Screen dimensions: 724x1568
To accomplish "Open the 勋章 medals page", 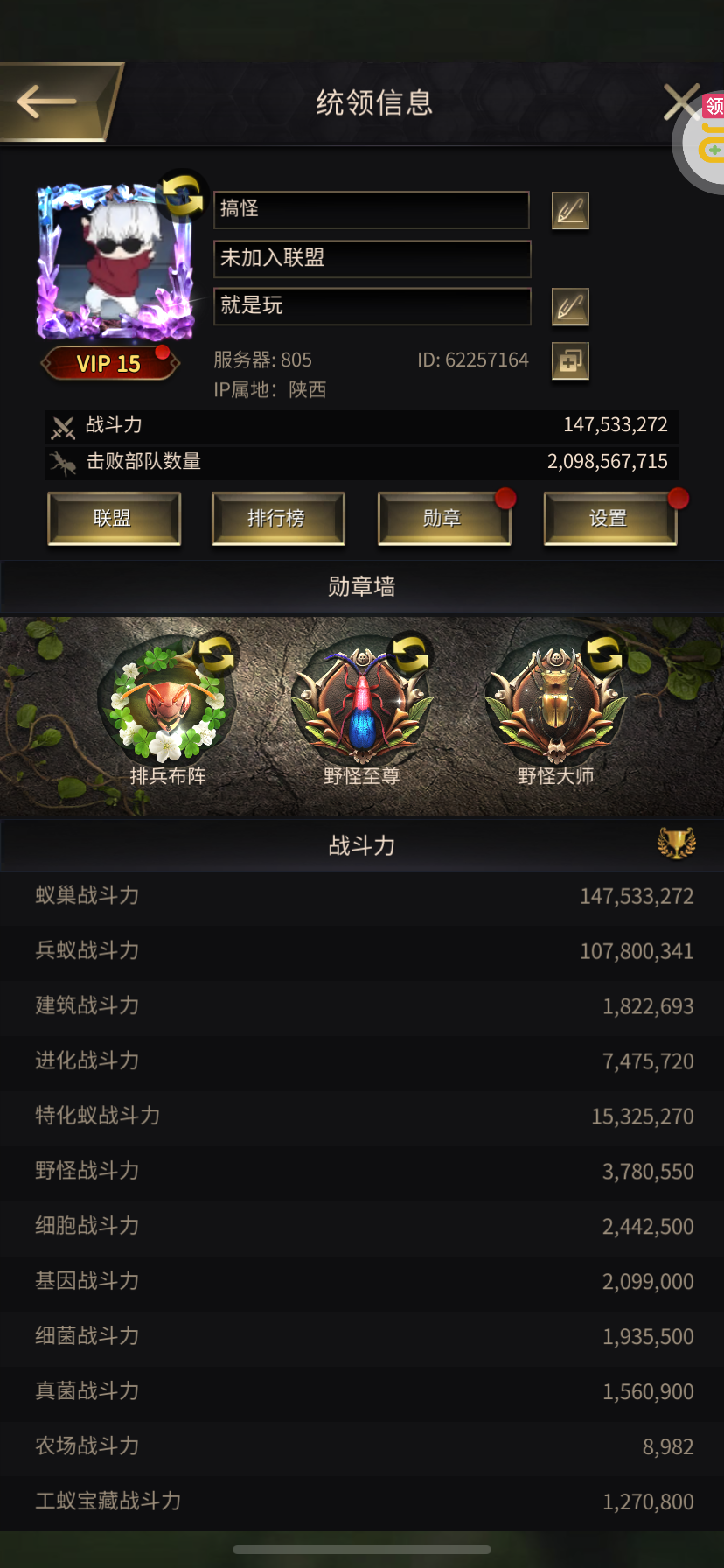I will coord(443,519).
